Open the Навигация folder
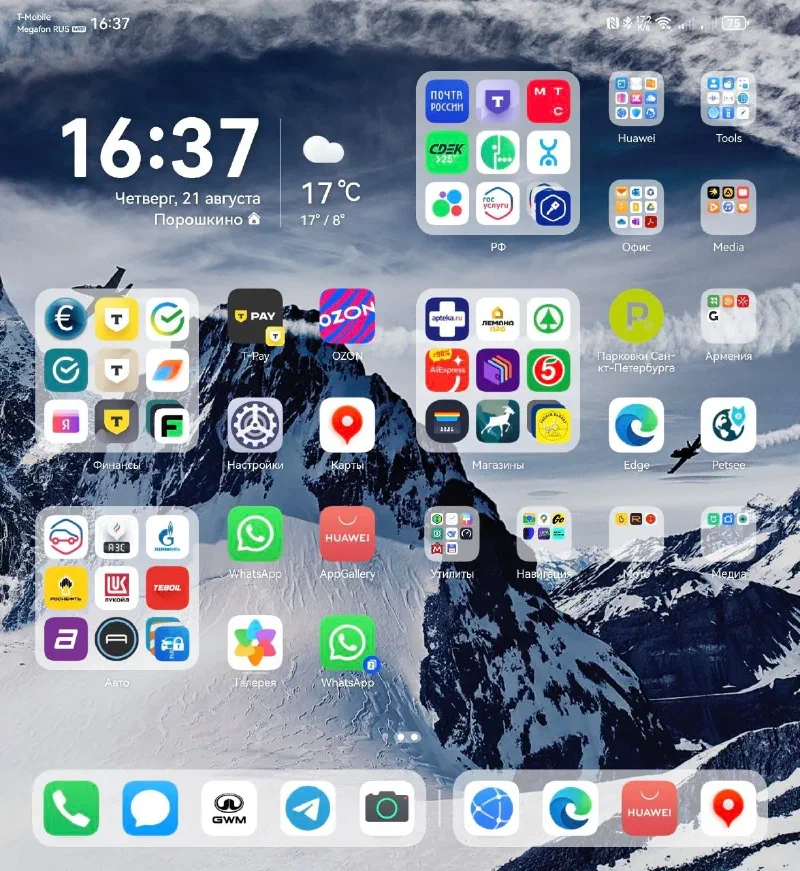Image resolution: width=800 pixels, height=871 pixels. pos(544,533)
